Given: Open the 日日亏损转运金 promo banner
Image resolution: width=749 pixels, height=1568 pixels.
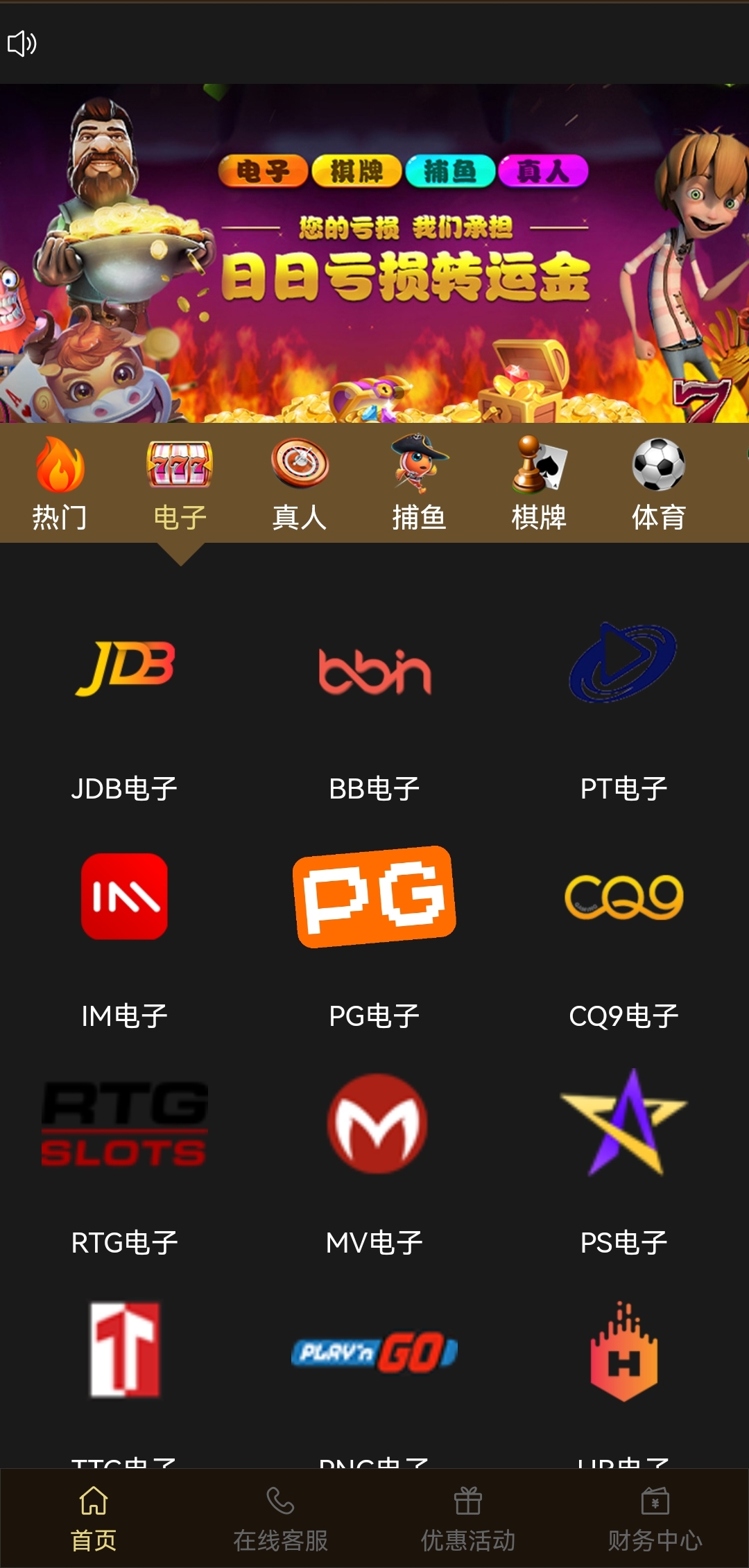Looking at the screenshot, I should coord(374,254).
